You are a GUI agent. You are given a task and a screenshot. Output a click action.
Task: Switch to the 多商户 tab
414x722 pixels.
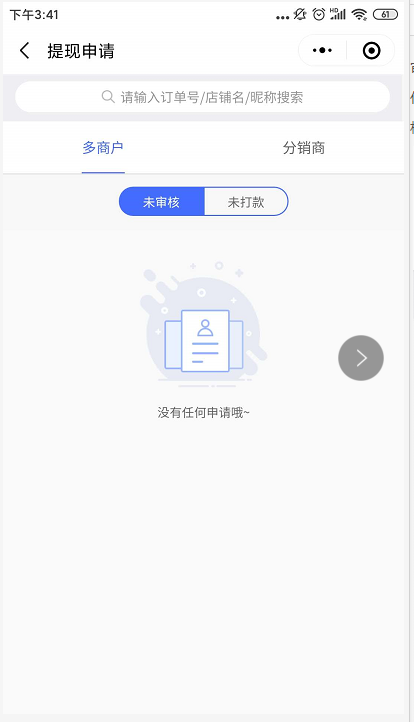click(103, 148)
